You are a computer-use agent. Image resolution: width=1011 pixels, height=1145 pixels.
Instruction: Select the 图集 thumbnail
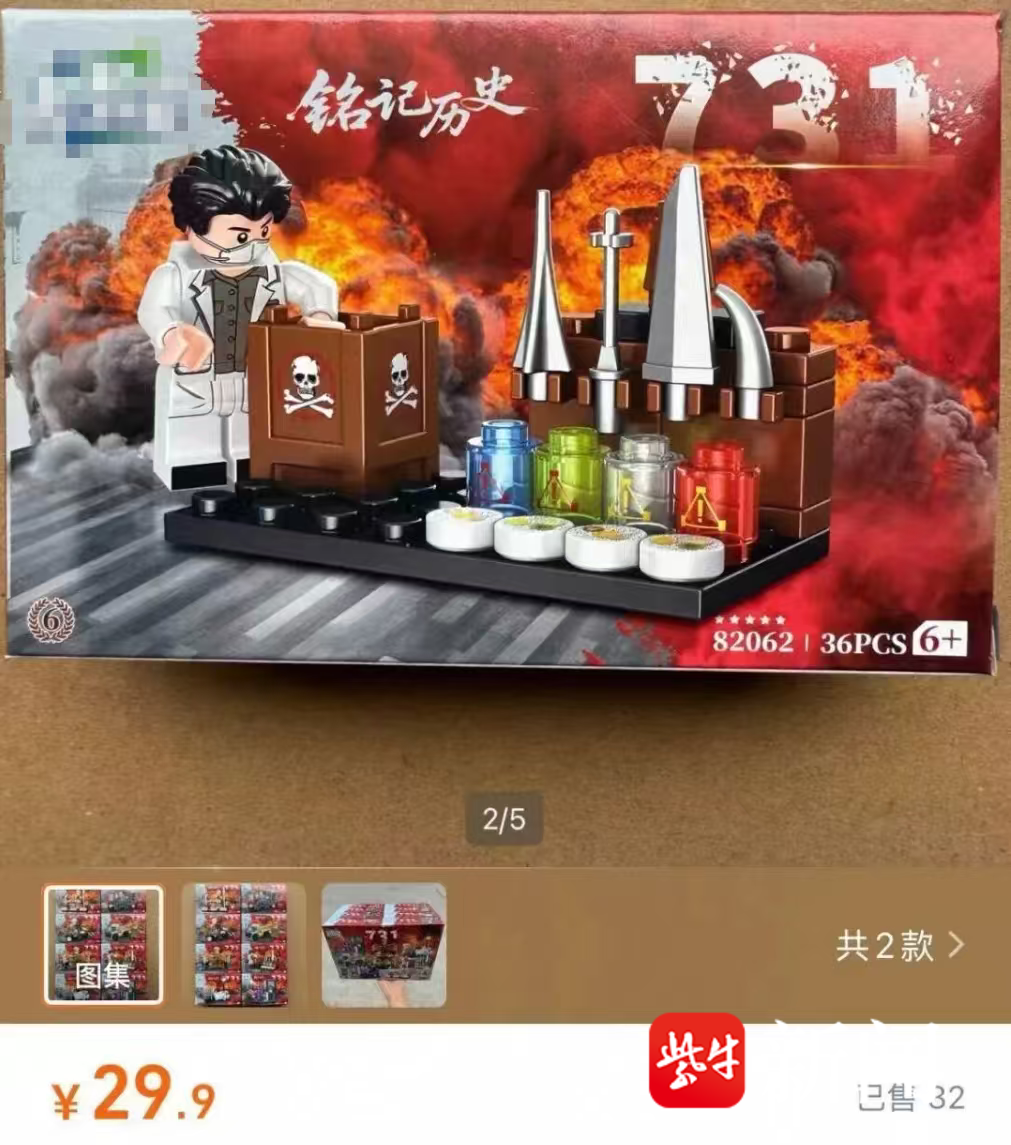[104, 944]
